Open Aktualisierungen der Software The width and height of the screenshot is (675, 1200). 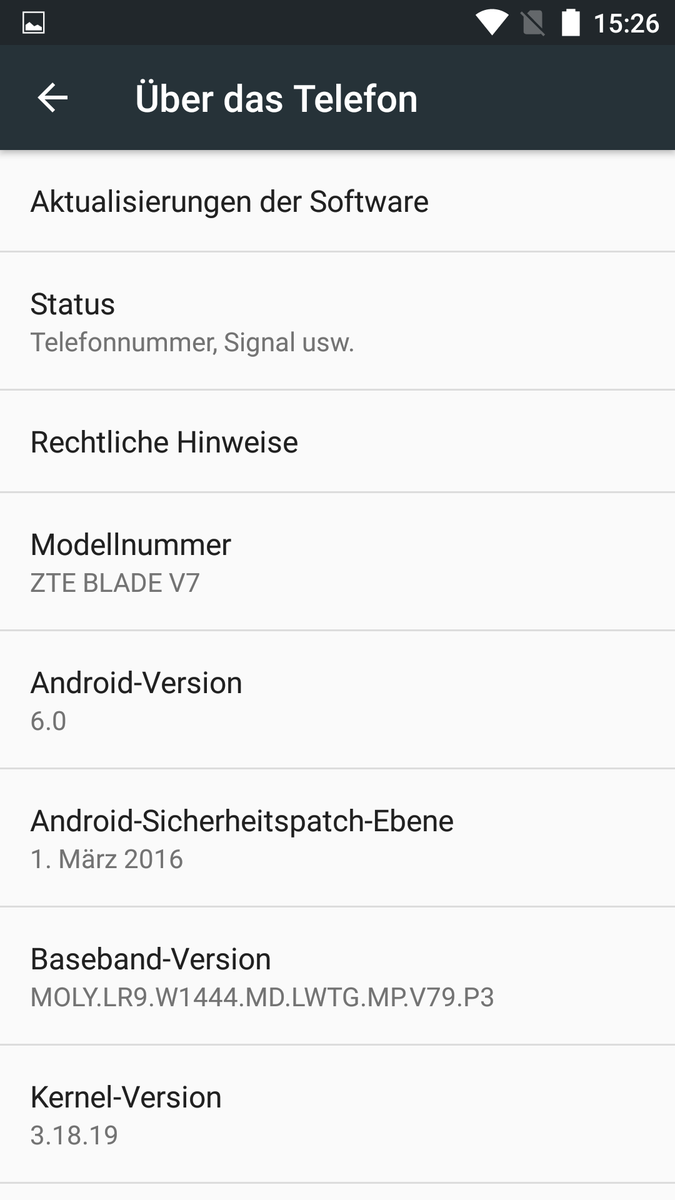click(337, 201)
